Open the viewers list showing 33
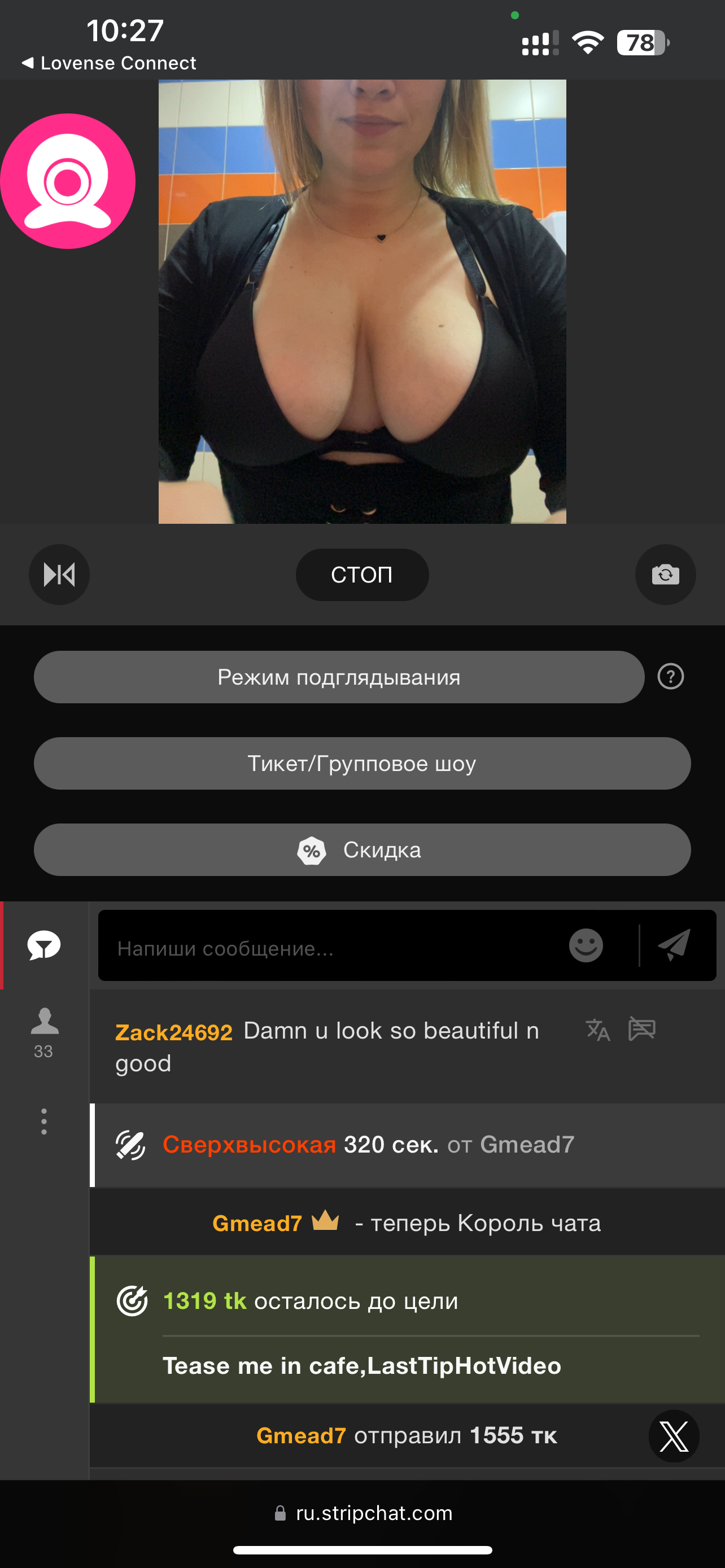This screenshot has width=725, height=1568. 44,1032
